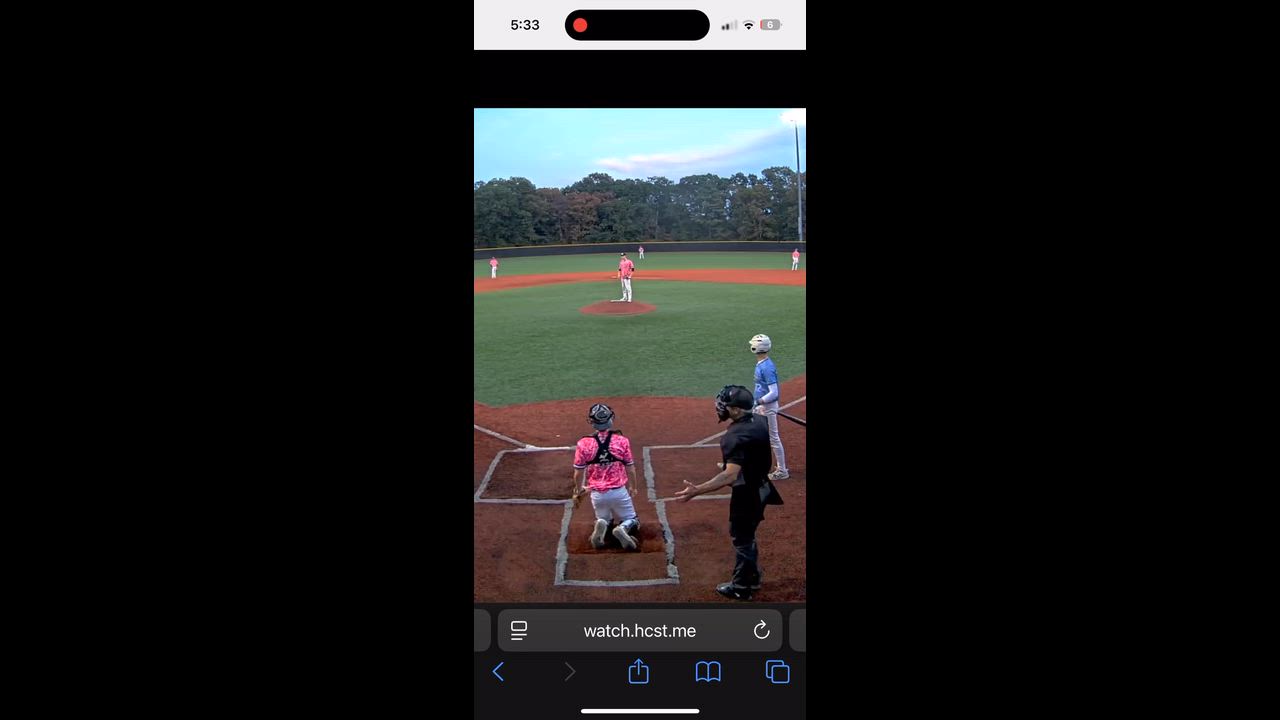Open Safari bookmarks

[708, 672]
